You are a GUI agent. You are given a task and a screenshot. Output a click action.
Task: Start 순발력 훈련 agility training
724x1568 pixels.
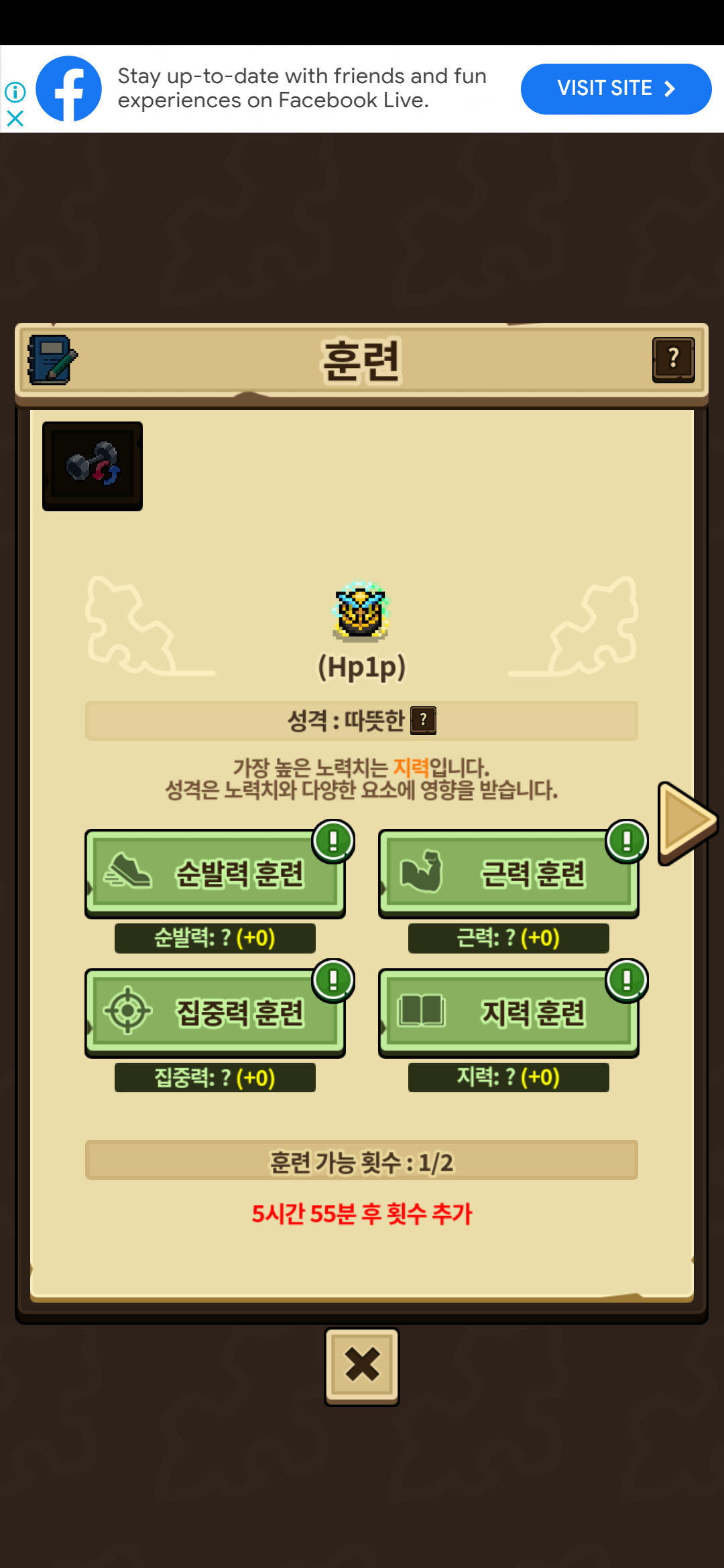click(215, 874)
